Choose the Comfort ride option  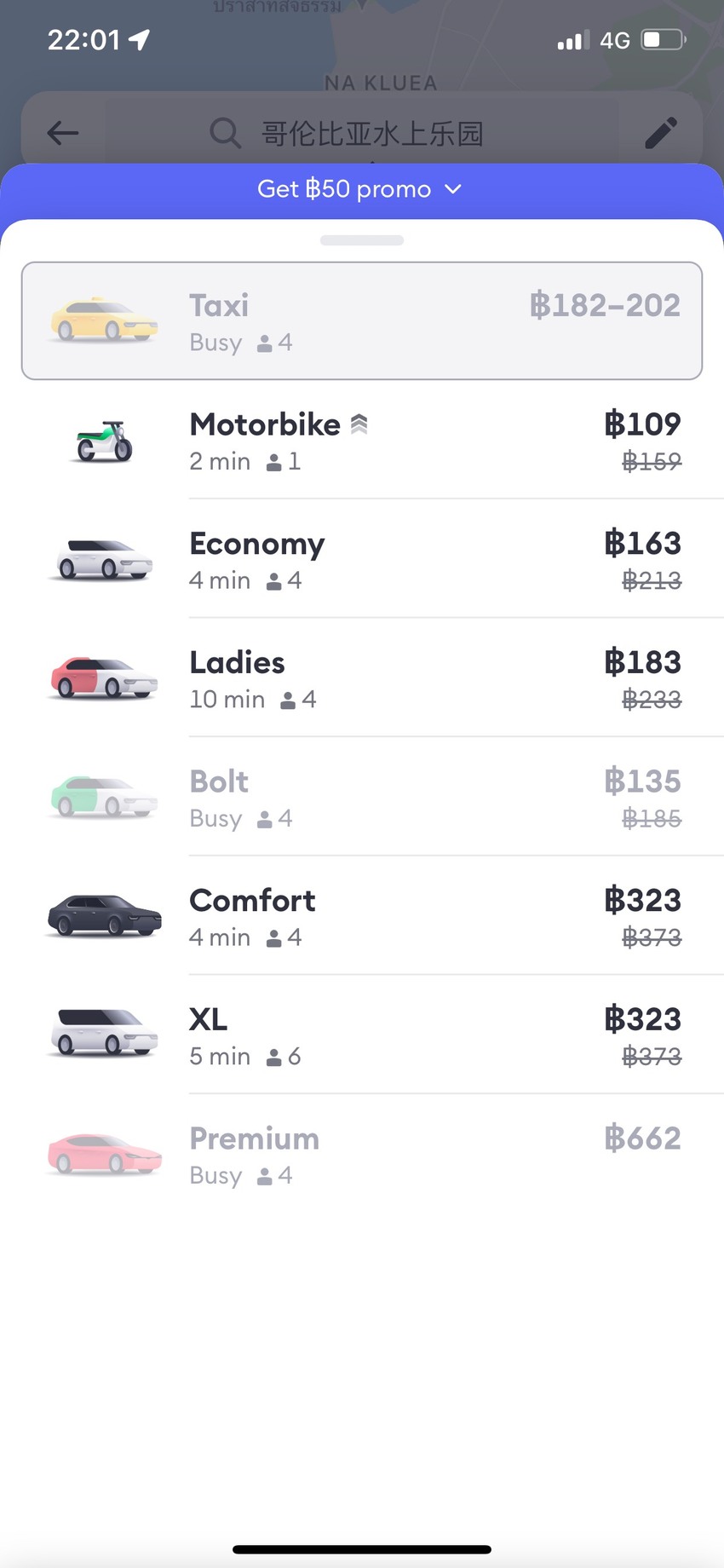(x=362, y=917)
